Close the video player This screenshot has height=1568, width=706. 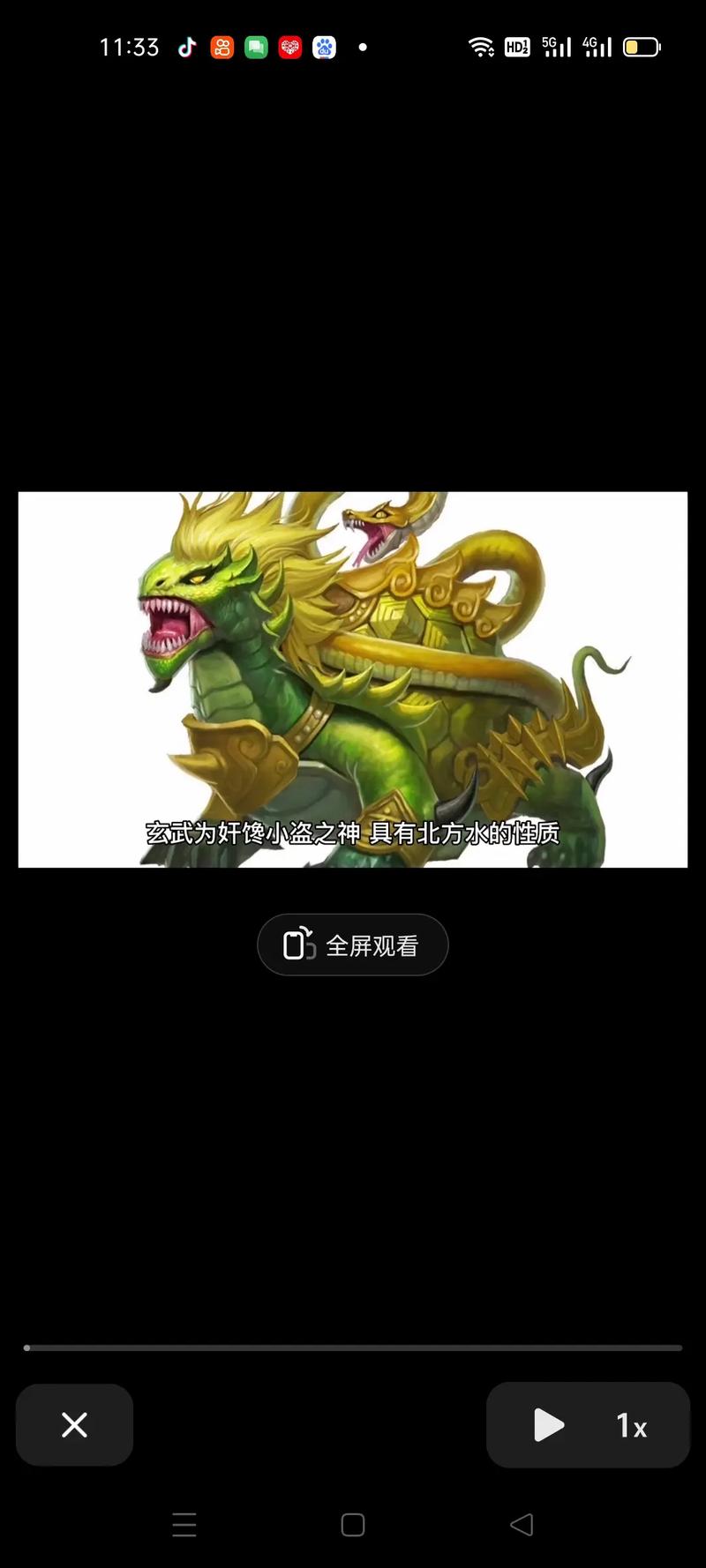click(x=74, y=1424)
